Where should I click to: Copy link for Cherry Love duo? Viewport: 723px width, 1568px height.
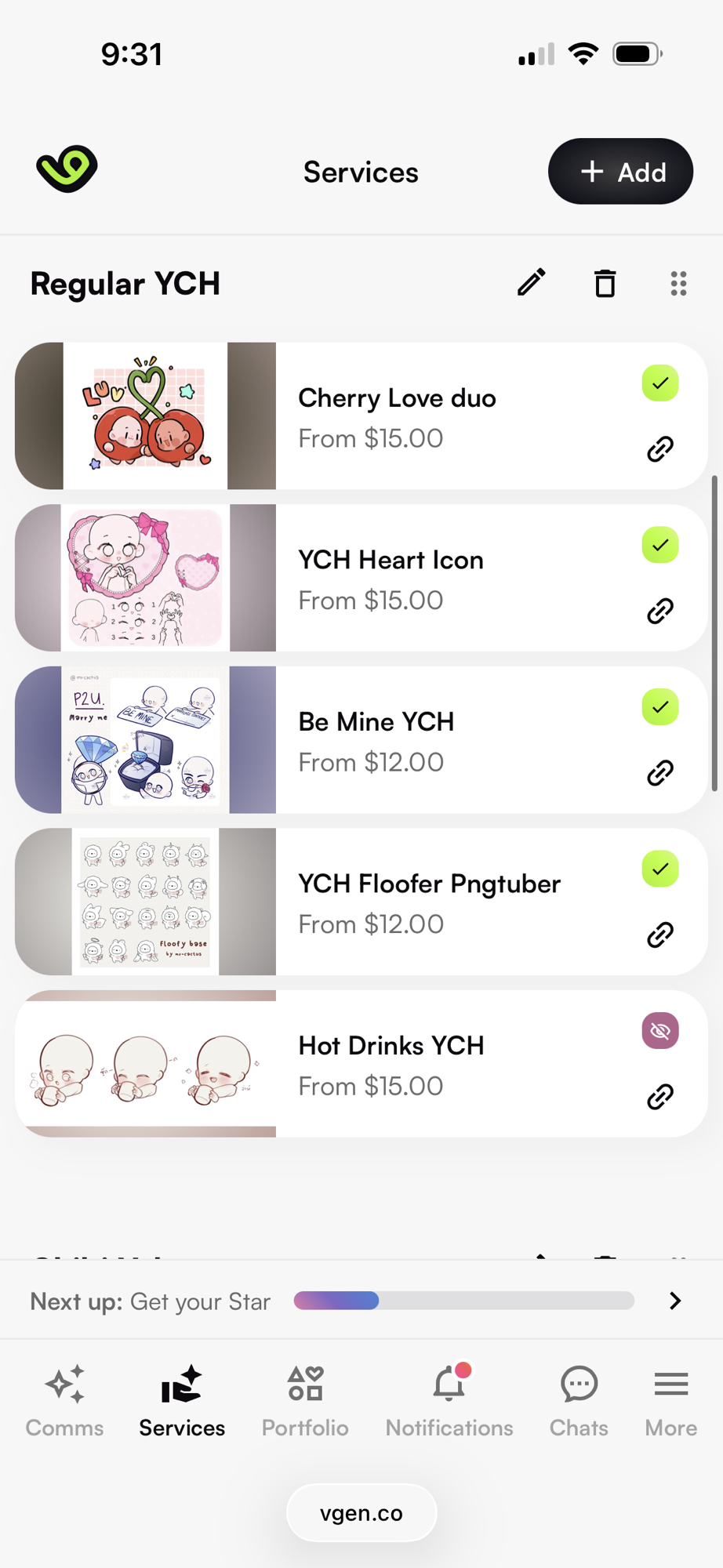tap(660, 449)
